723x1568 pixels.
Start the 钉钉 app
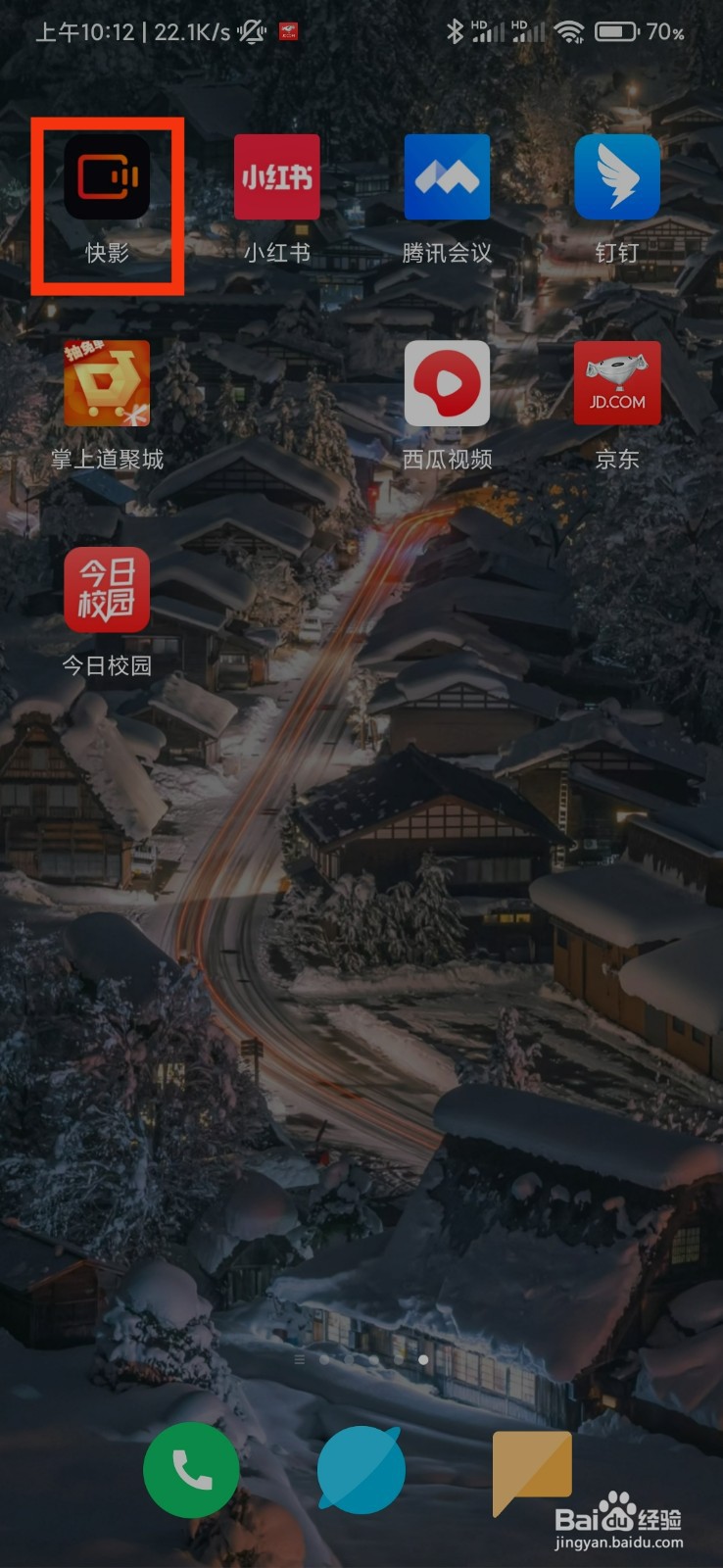(x=617, y=178)
